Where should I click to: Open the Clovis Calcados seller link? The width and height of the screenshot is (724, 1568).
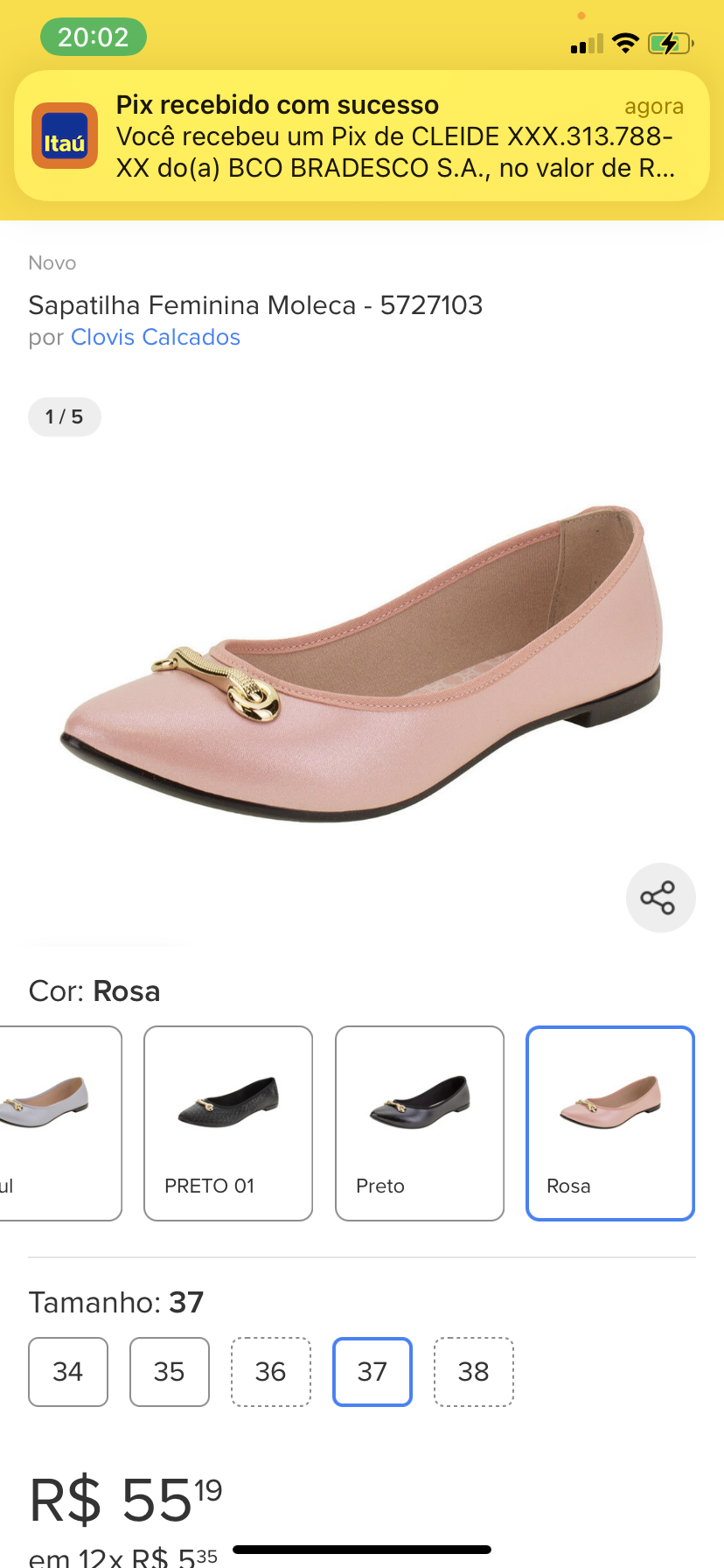(x=156, y=338)
